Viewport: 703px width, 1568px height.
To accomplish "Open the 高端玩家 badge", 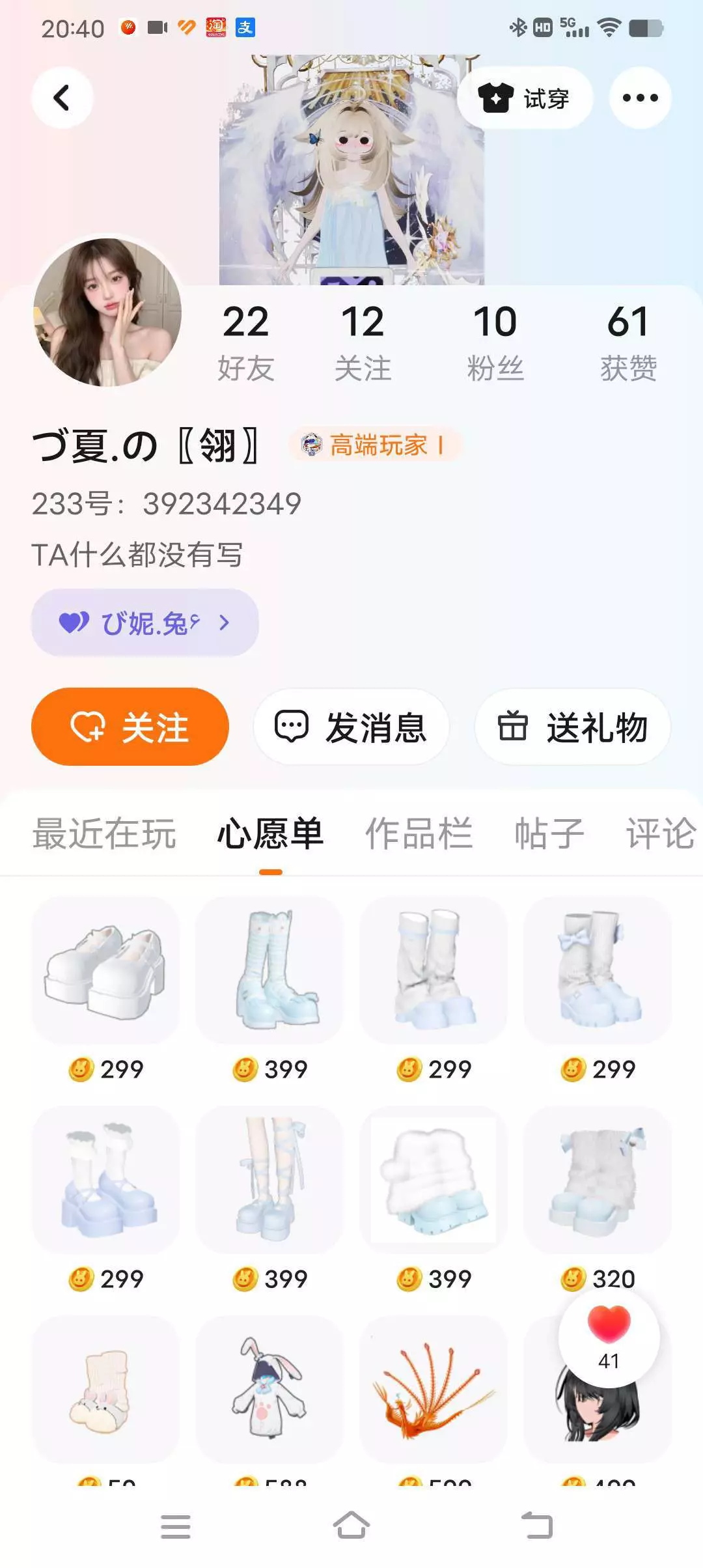I will (x=375, y=445).
